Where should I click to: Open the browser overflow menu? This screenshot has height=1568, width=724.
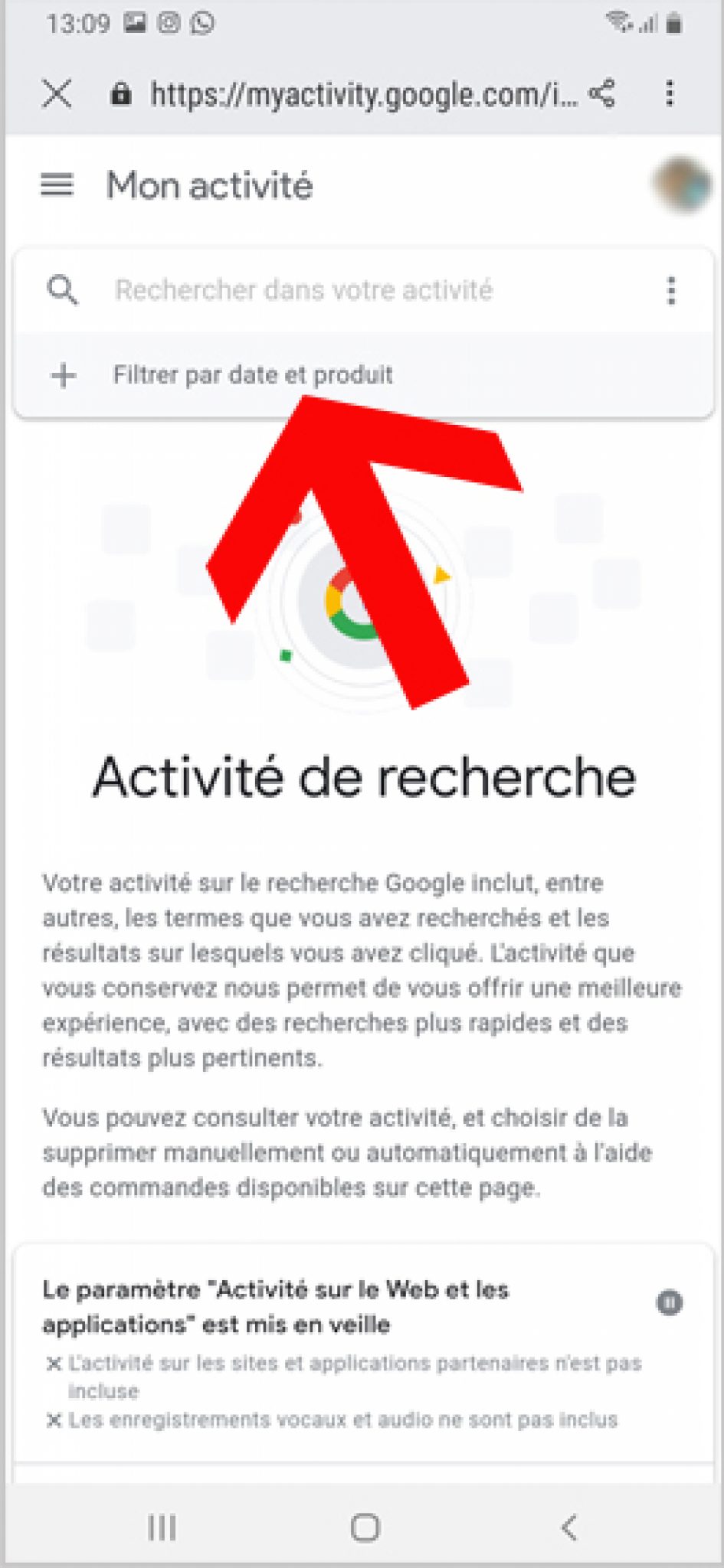pos(670,93)
